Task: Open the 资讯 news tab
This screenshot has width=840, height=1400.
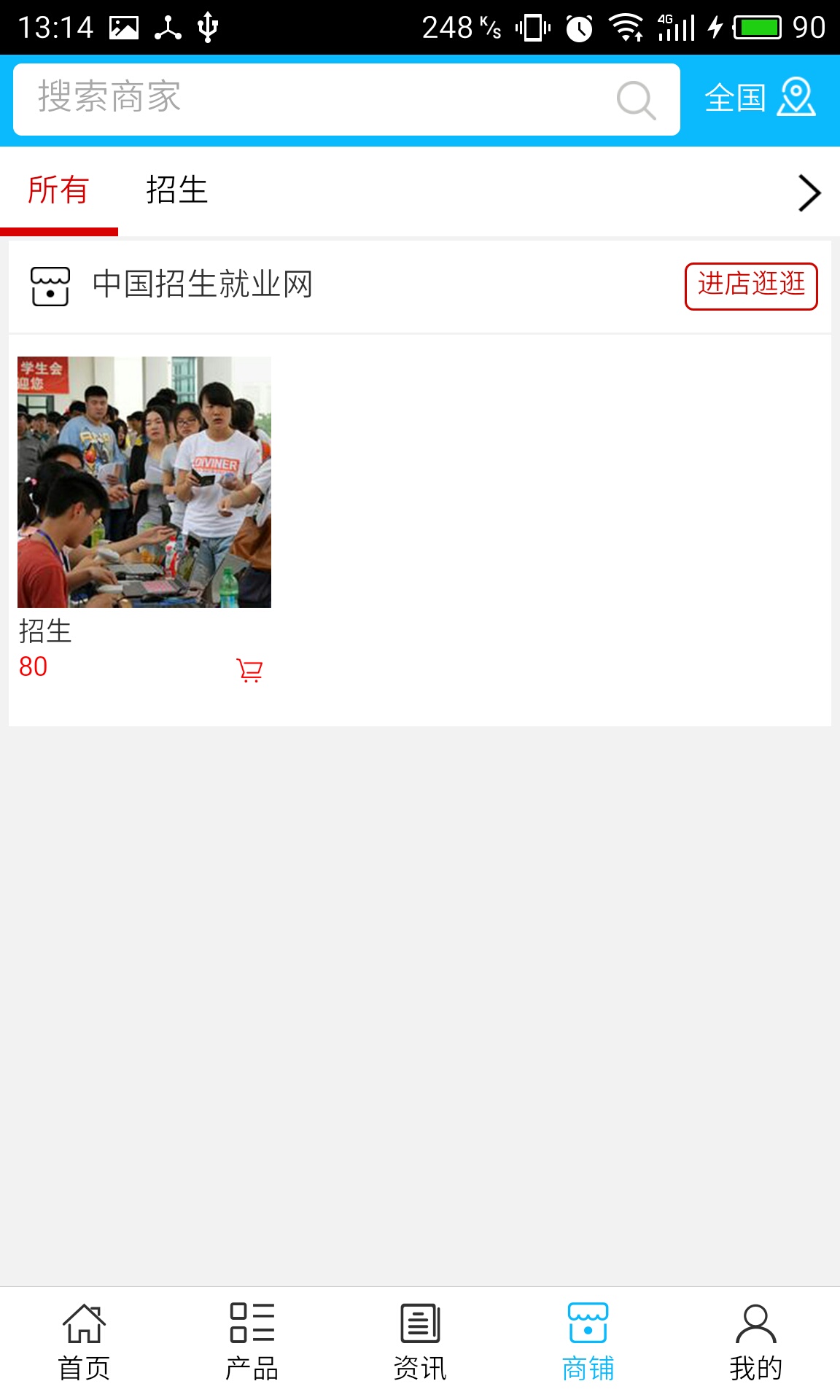Action: click(420, 1343)
